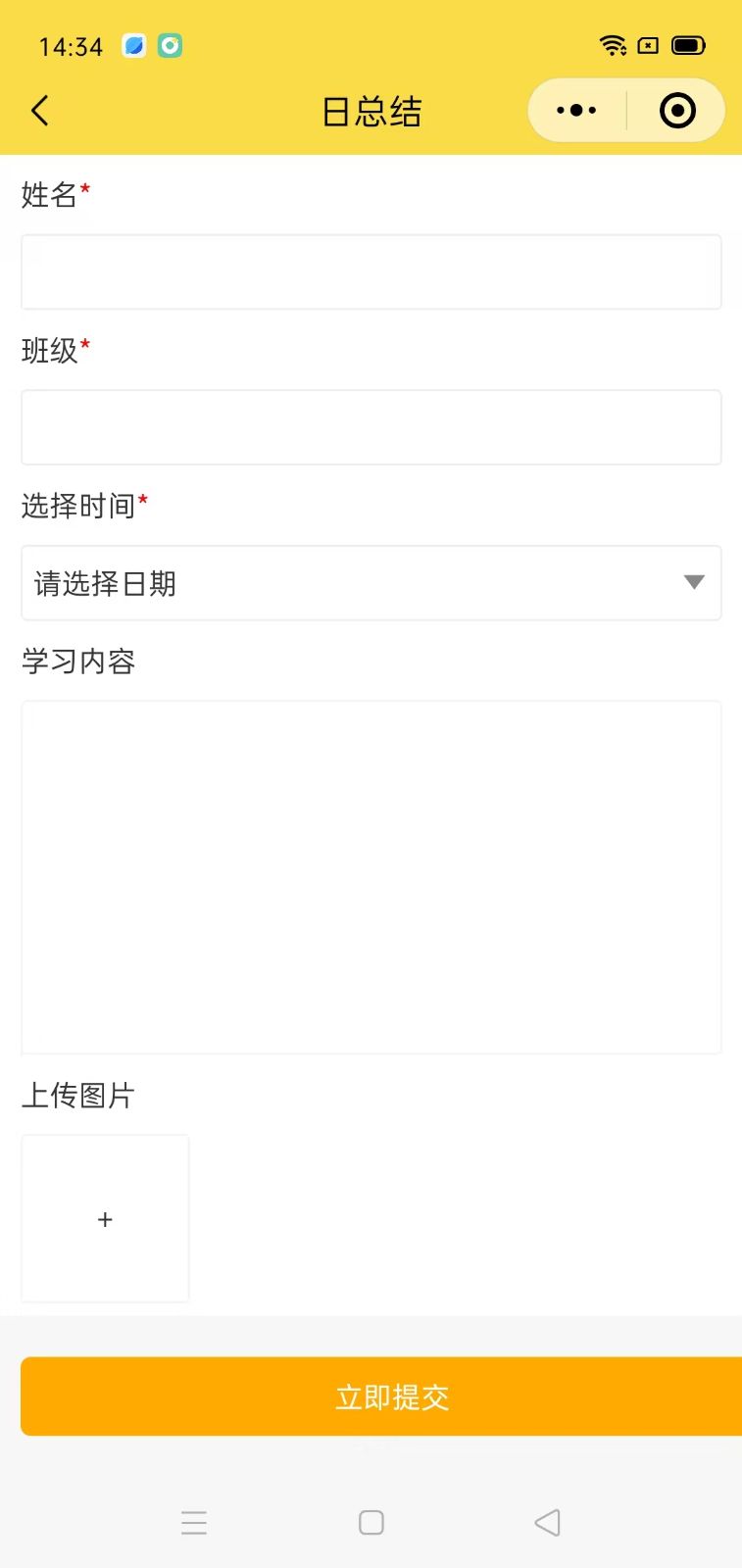Focus the 姓名 text field

pos(371,272)
